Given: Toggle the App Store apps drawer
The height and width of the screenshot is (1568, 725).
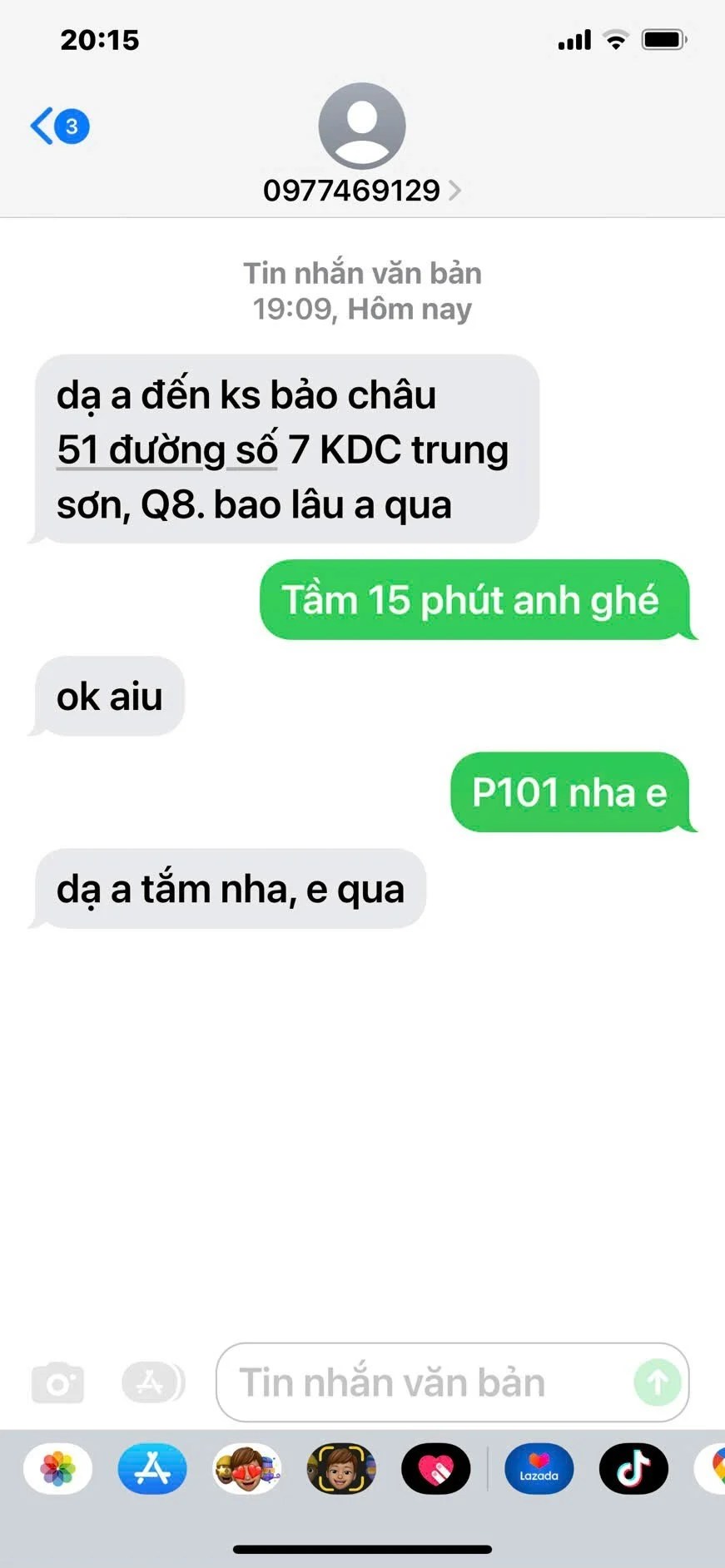Looking at the screenshot, I should 153,1382.
